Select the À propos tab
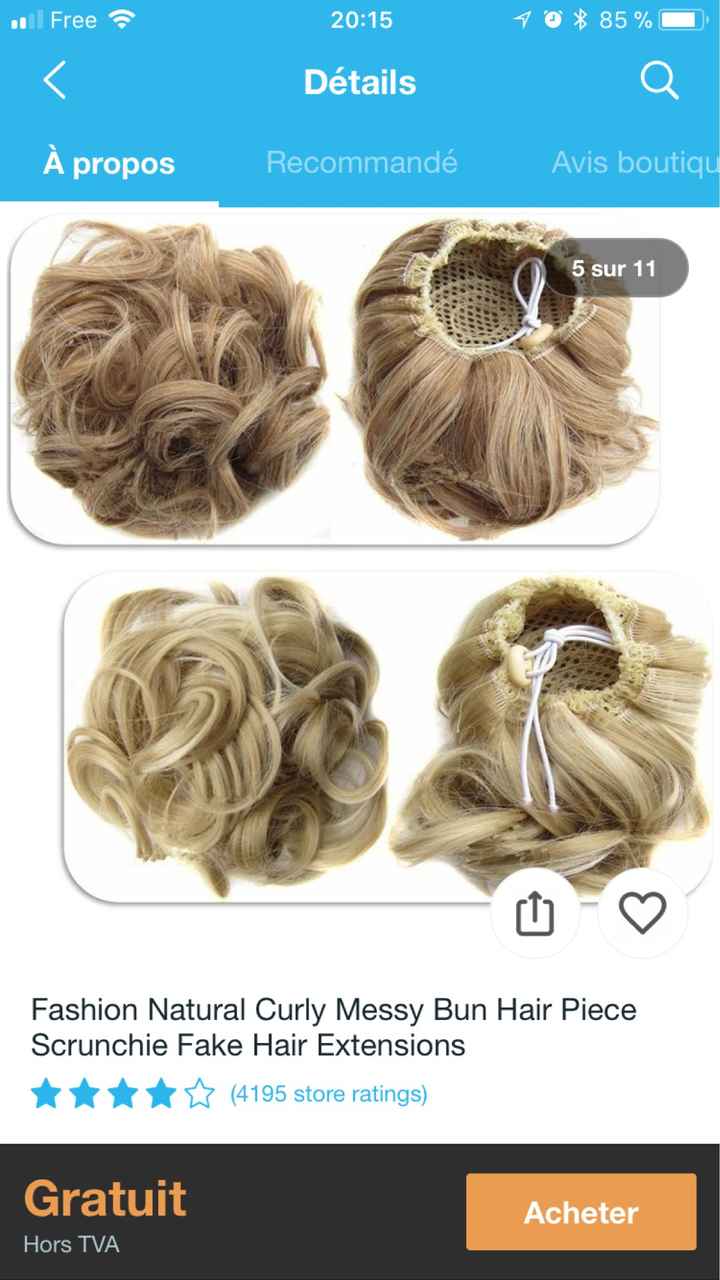 click(109, 163)
